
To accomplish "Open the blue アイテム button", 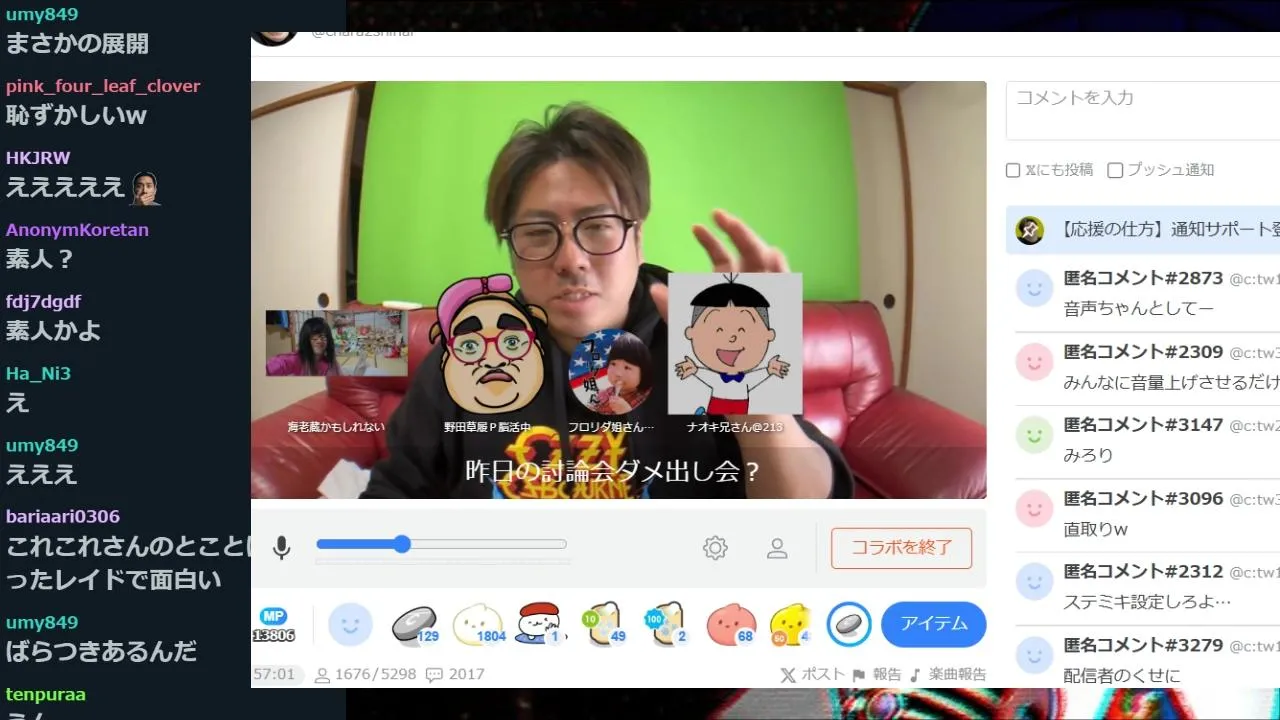I will tap(933, 624).
